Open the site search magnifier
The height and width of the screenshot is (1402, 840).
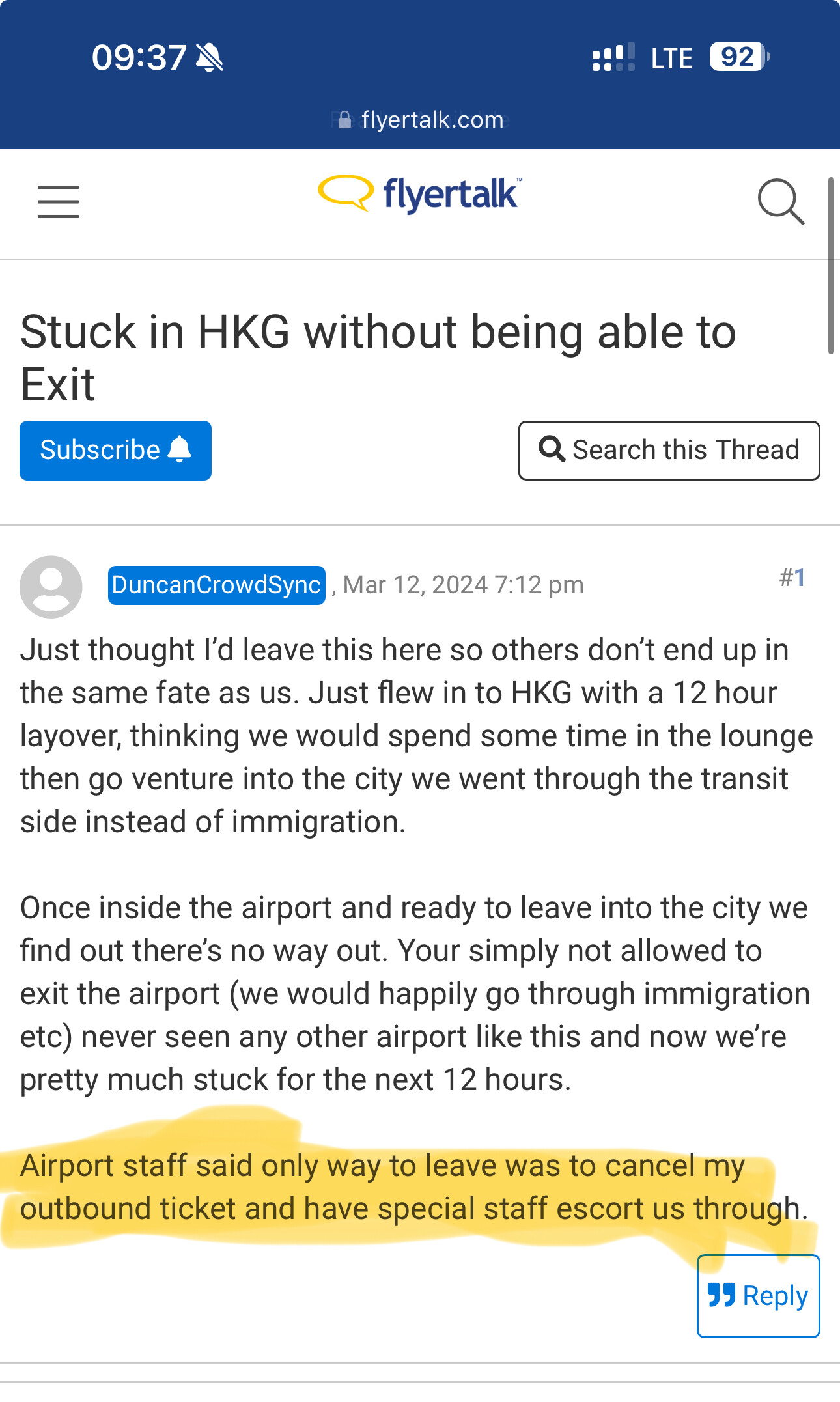click(781, 202)
